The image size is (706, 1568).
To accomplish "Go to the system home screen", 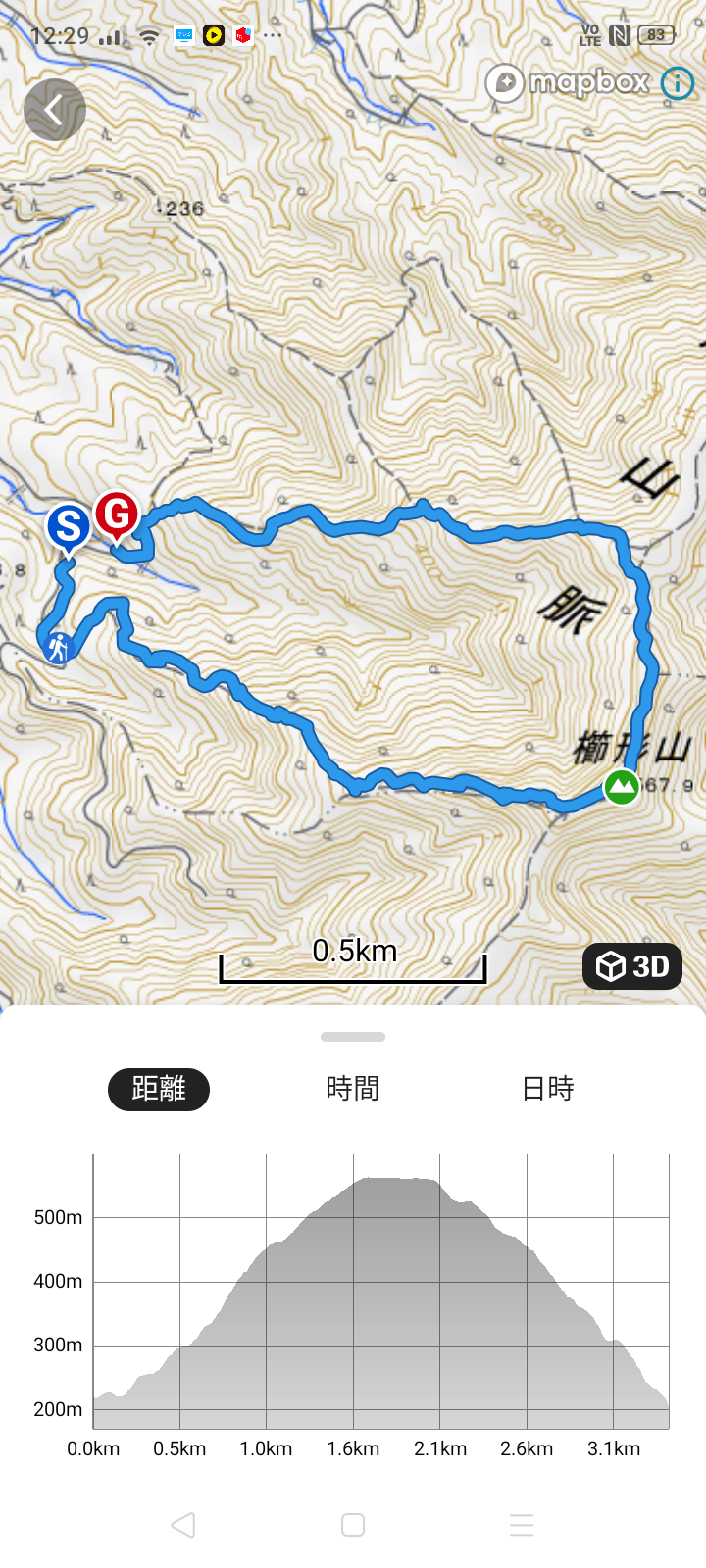I will click(353, 1525).
